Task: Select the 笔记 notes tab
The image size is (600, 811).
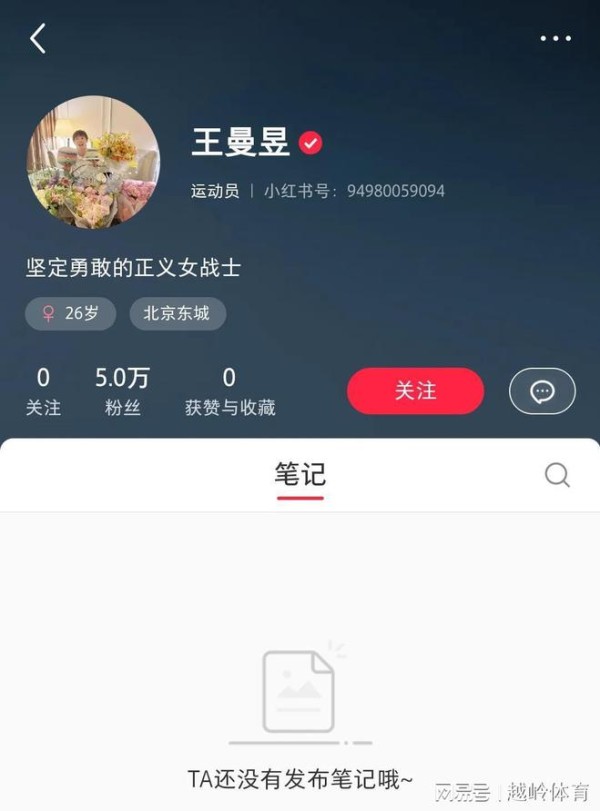Action: click(x=300, y=474)
